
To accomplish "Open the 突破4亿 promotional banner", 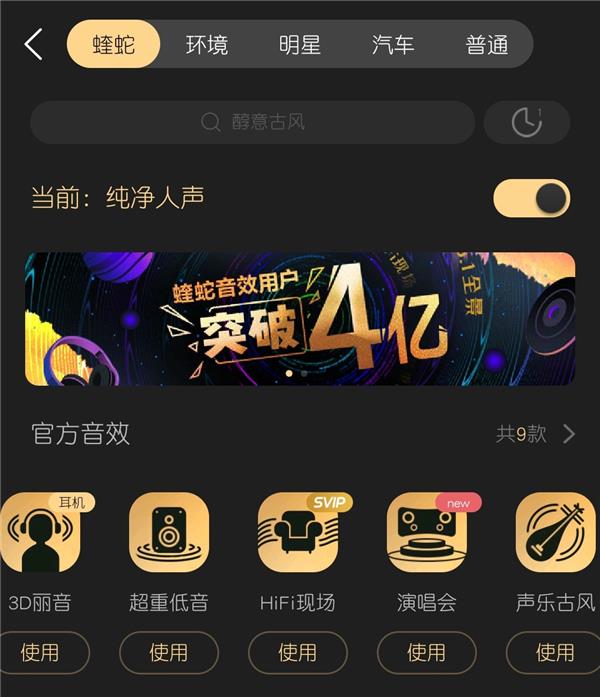I will tap(300, 318).
